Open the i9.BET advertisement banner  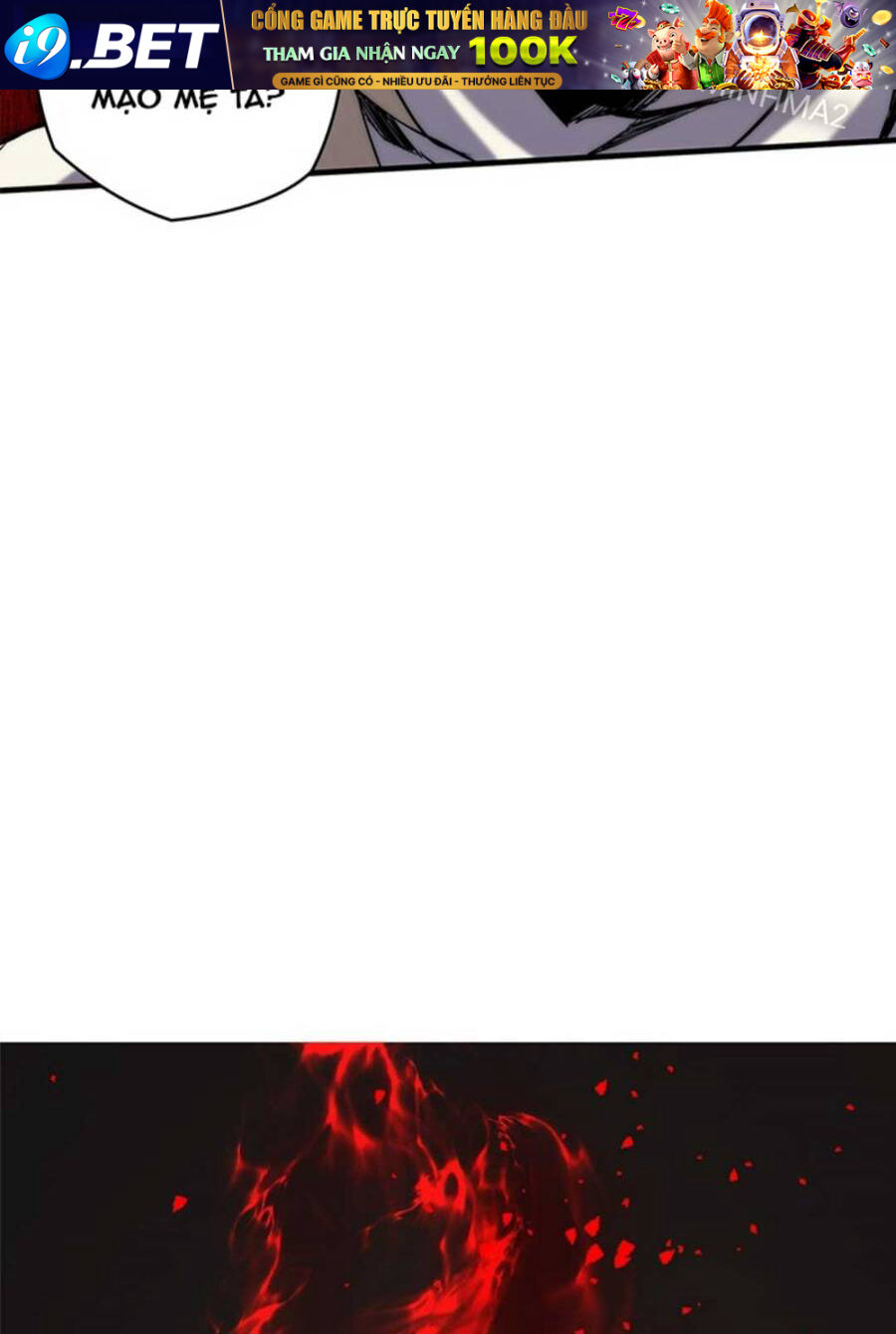[448, 45]
